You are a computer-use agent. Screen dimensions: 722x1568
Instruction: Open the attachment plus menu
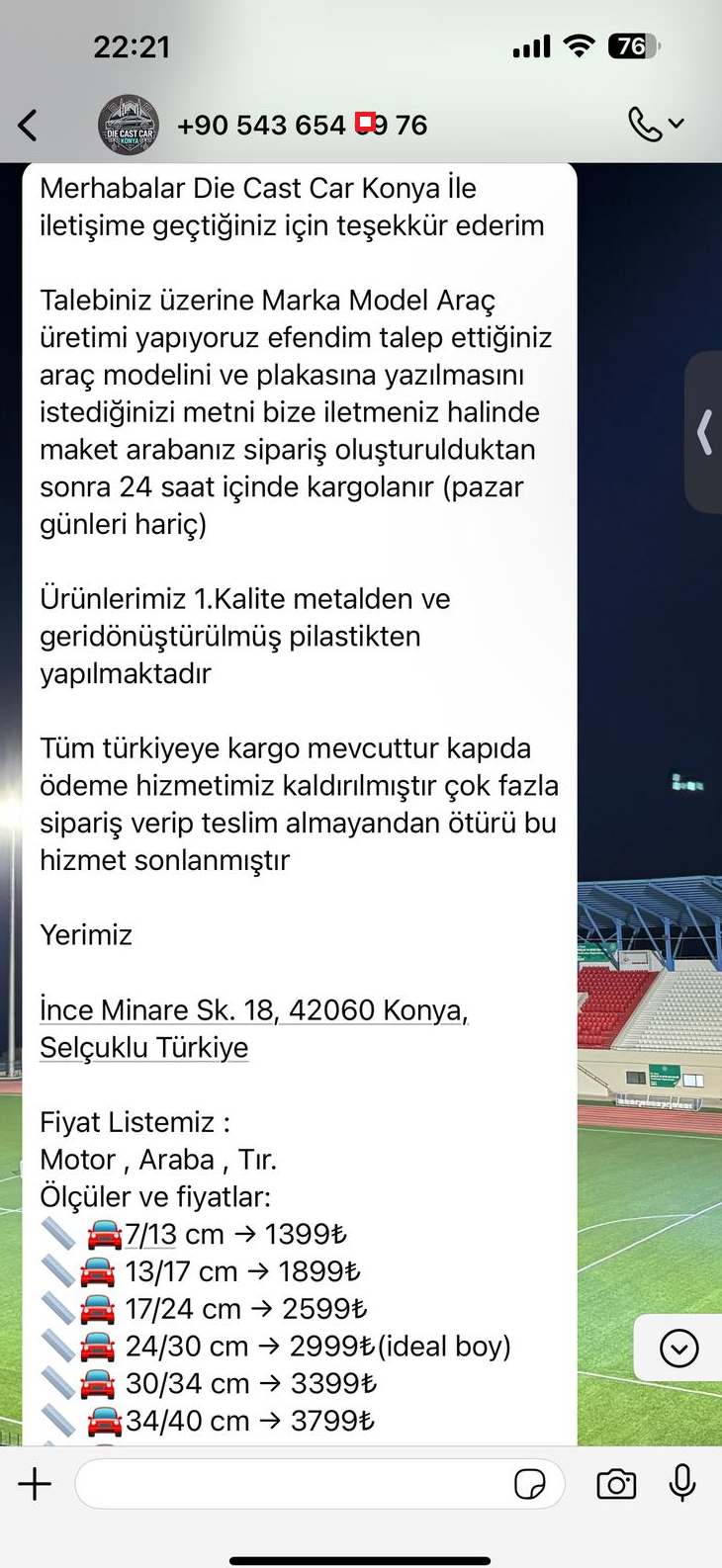point(35,1484)
